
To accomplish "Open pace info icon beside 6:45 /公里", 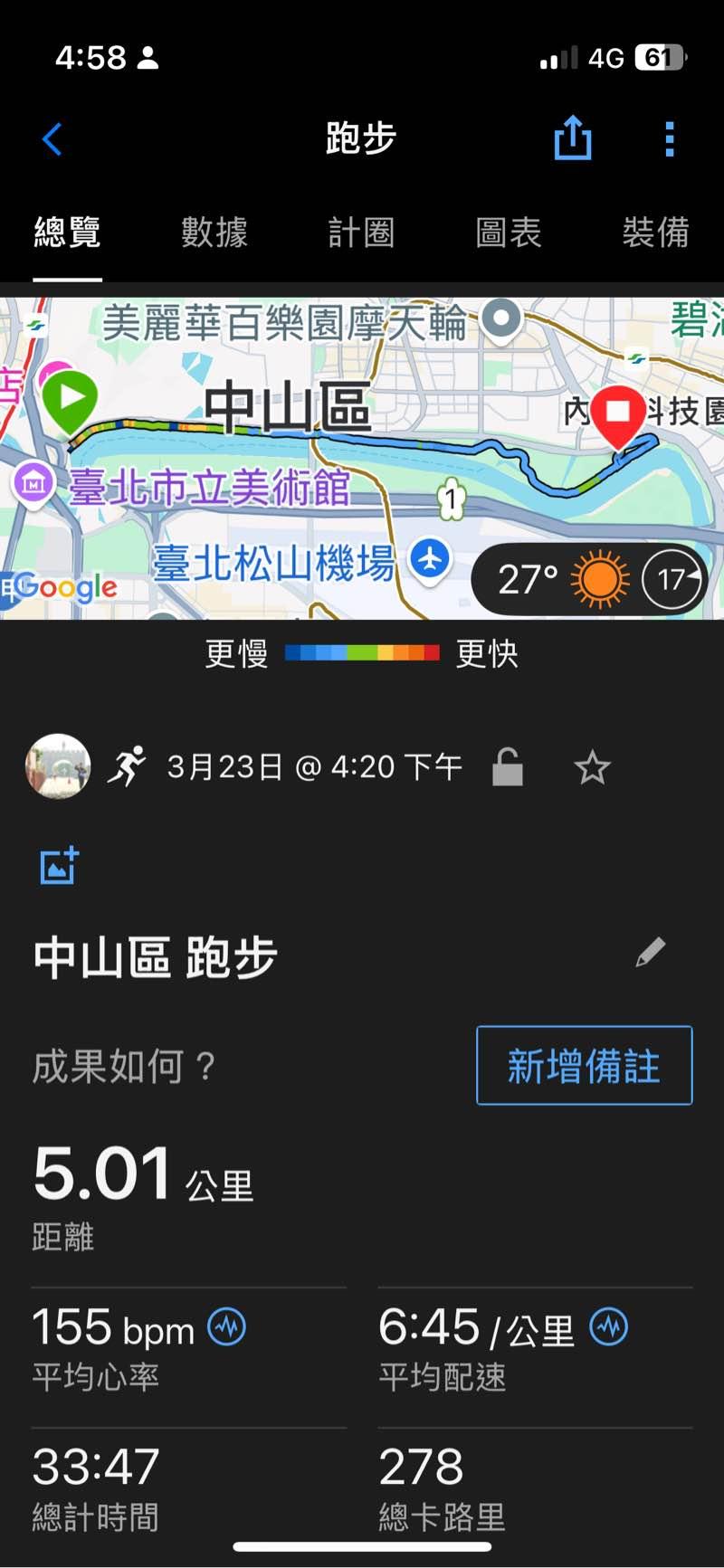I will pos(609,1327).
